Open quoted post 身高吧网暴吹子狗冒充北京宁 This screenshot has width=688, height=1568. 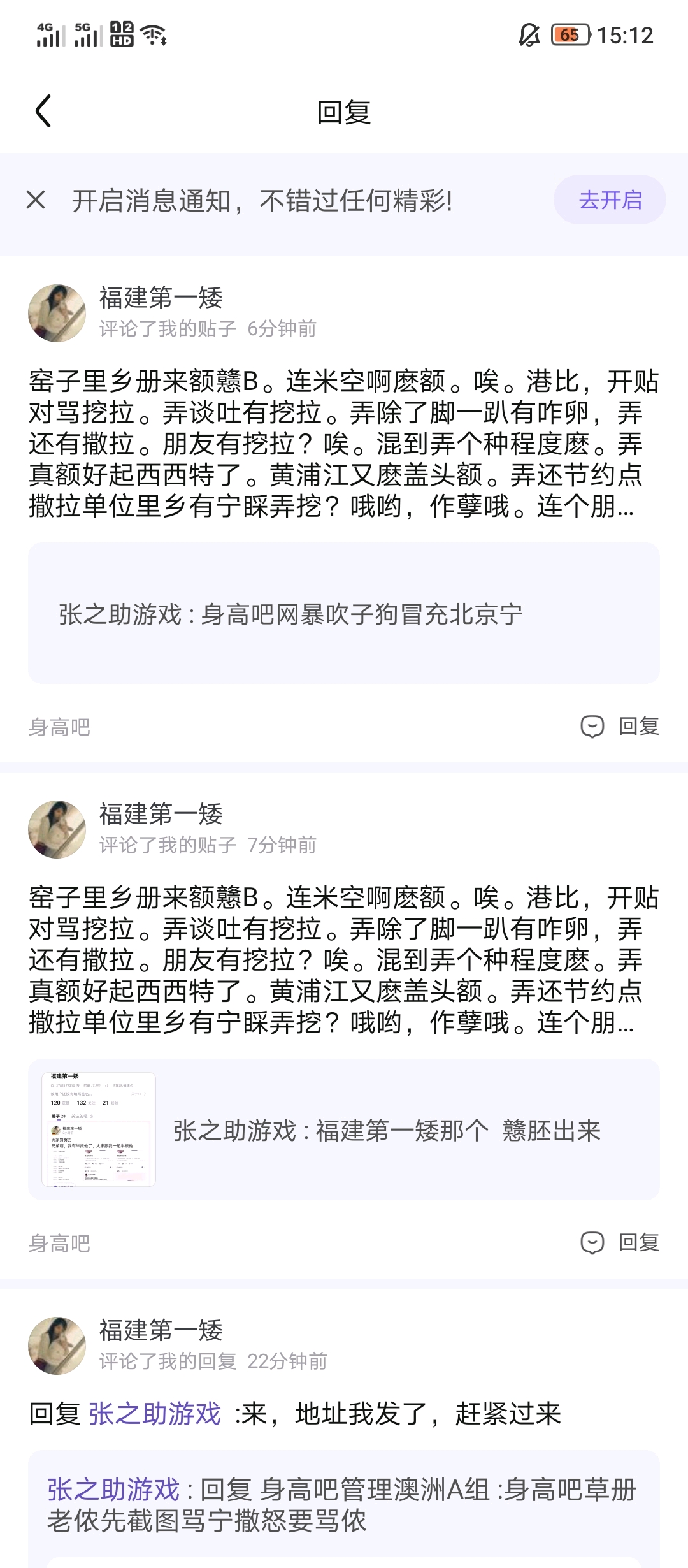coord(344,613)
